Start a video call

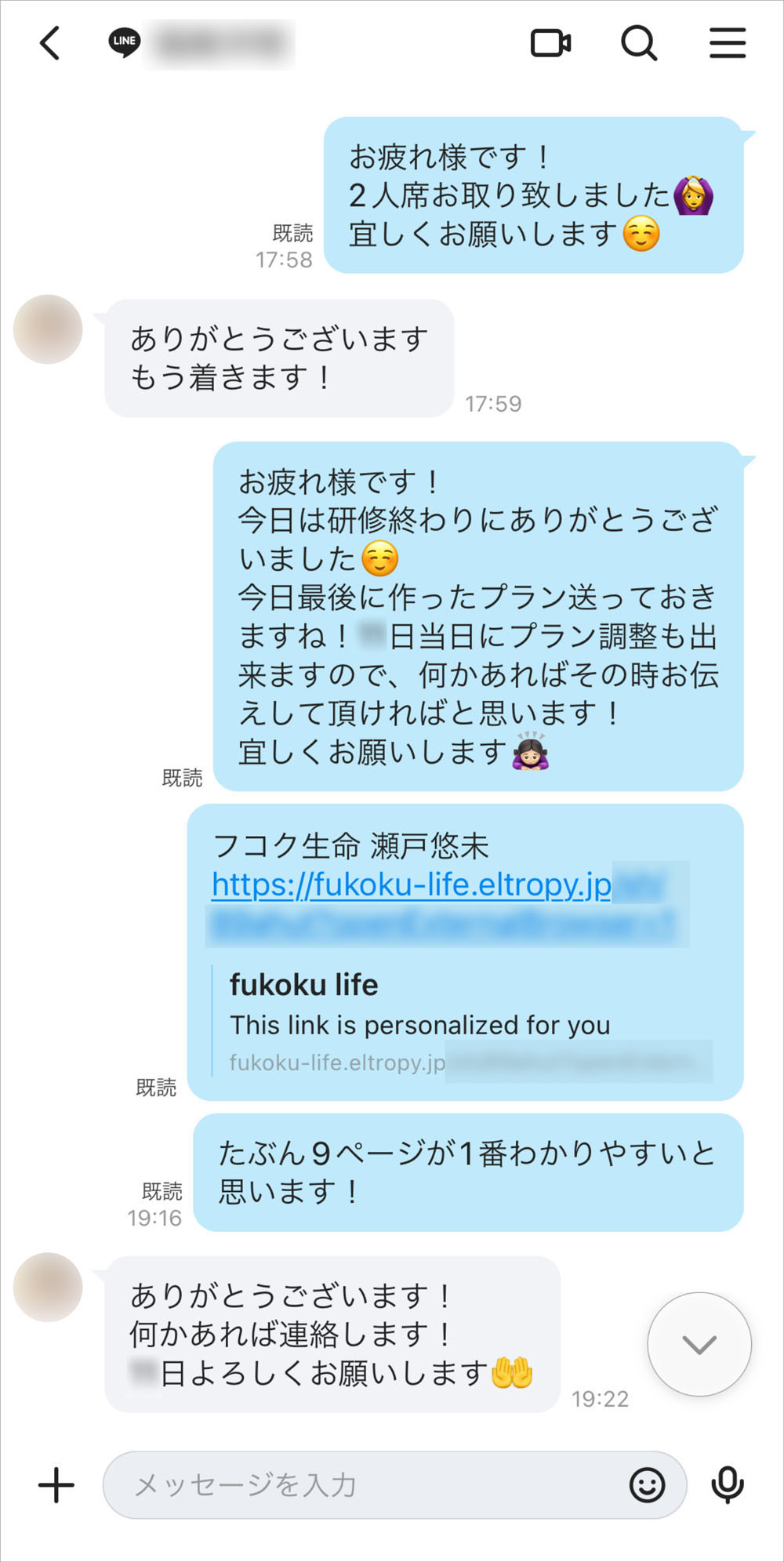[550, 43]
